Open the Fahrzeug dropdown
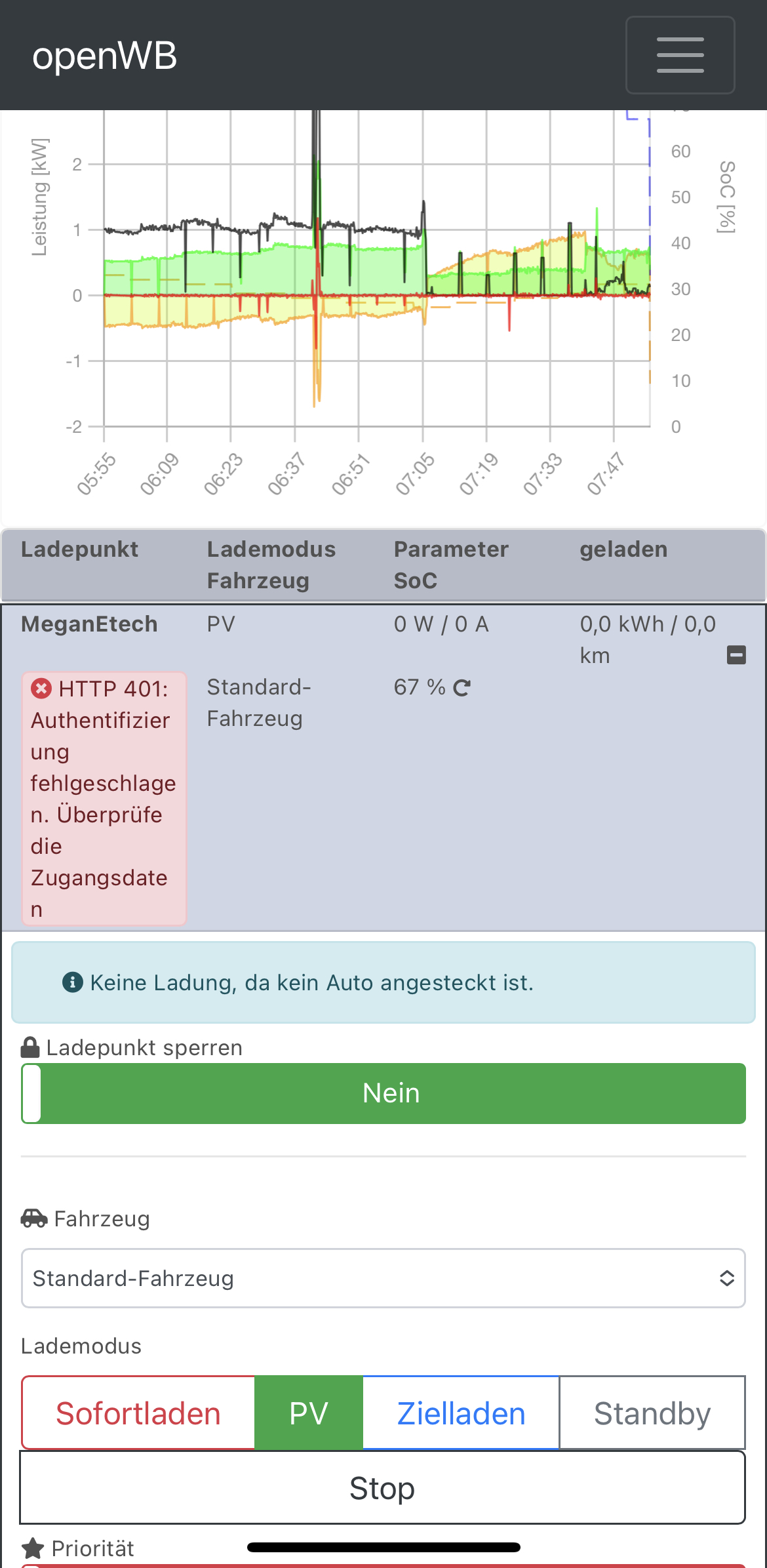This screenshot has height=1568, width=767. point(383,1278)
